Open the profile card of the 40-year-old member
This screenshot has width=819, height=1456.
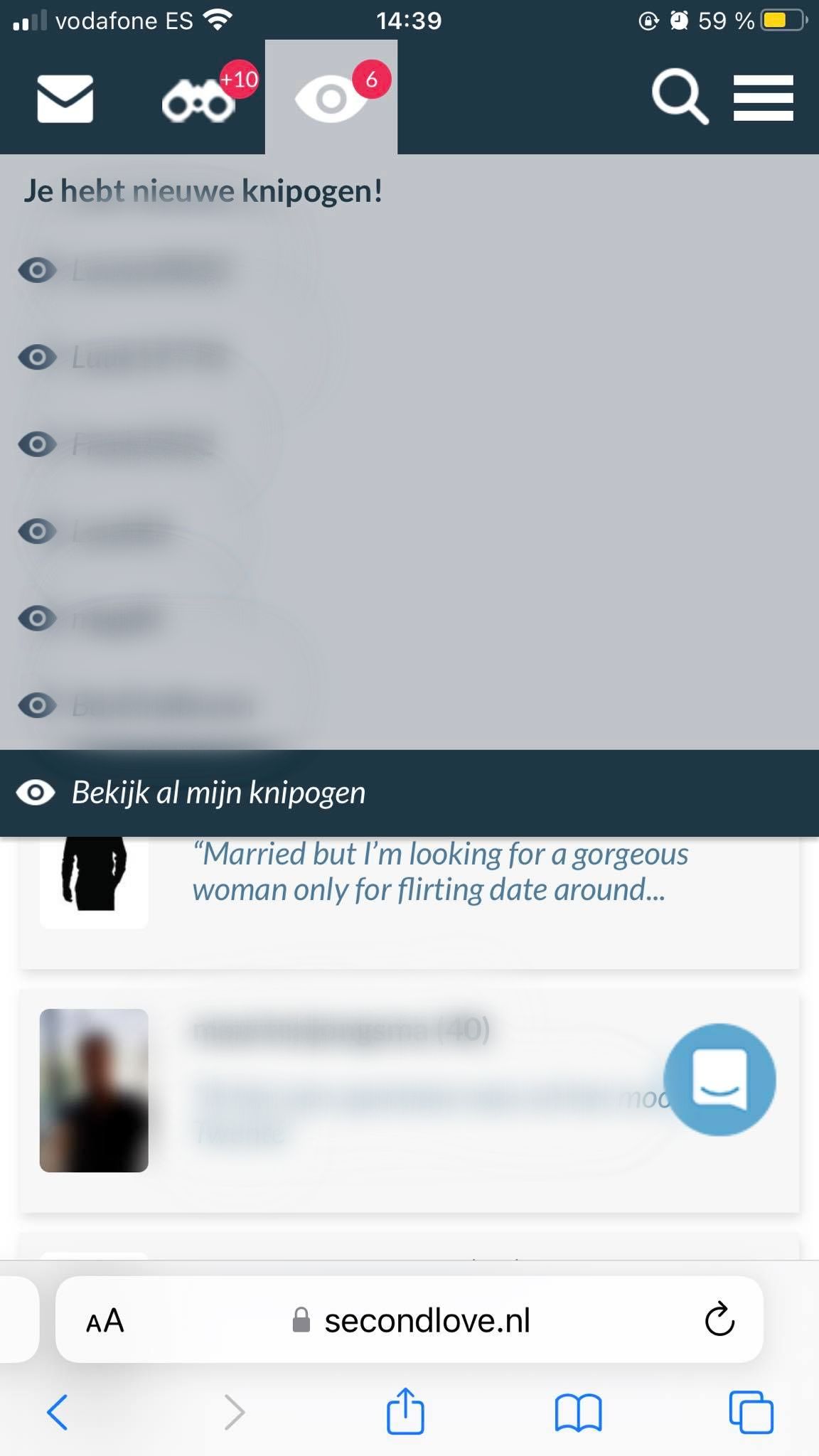(x=409, y=1099)
